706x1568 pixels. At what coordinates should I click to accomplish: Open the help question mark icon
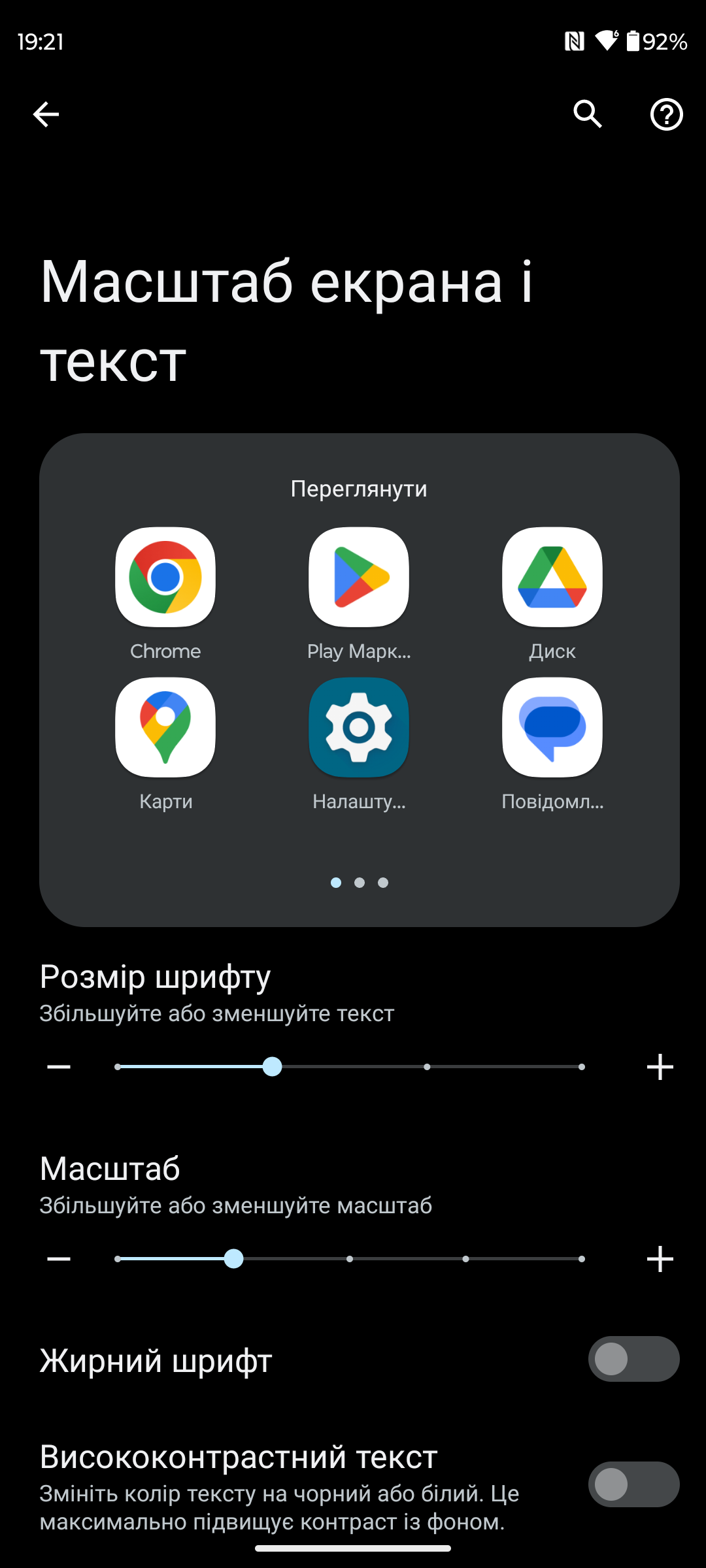(x=666, y=114)
